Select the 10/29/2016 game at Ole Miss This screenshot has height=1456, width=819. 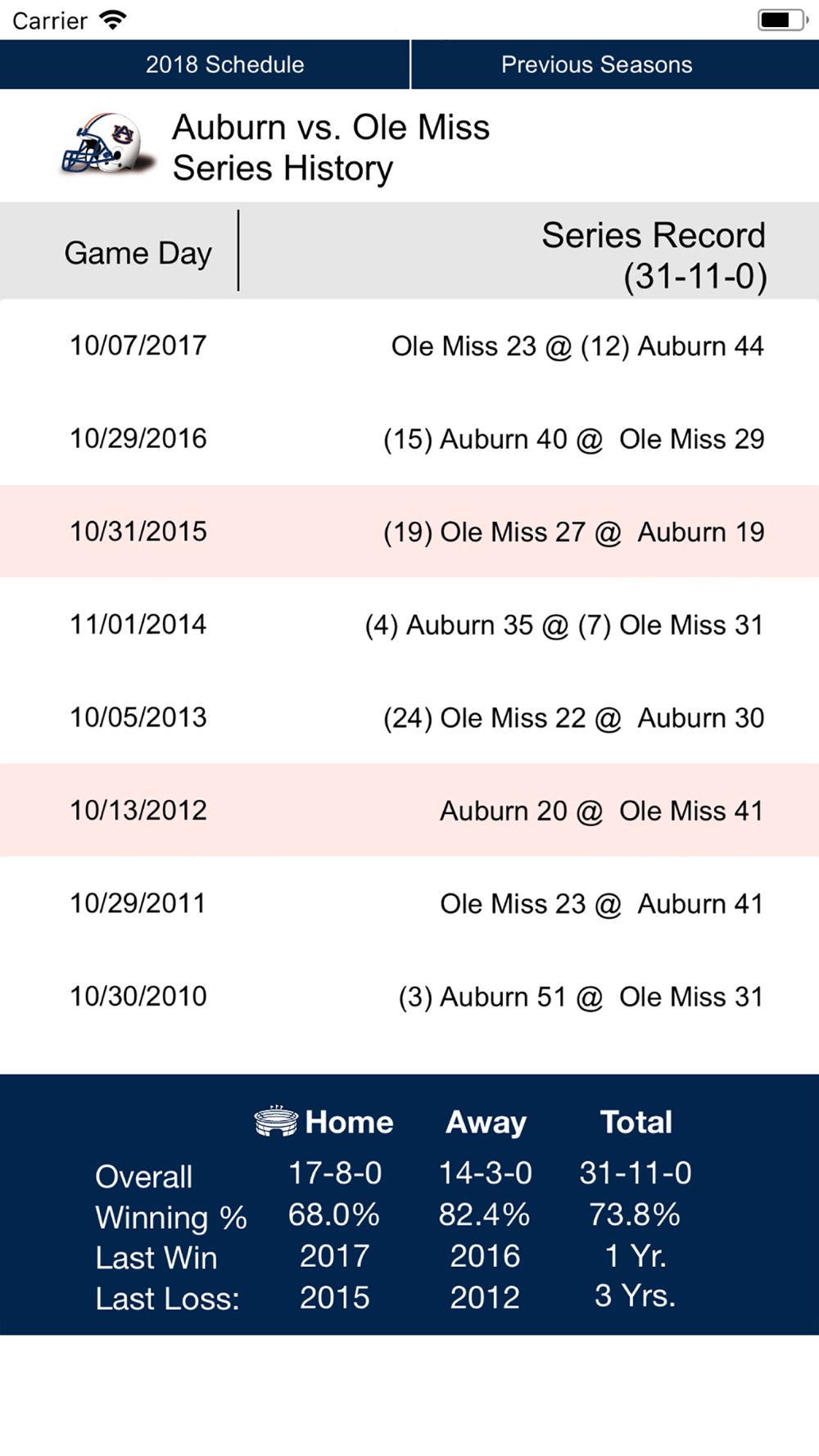[409, 439]
